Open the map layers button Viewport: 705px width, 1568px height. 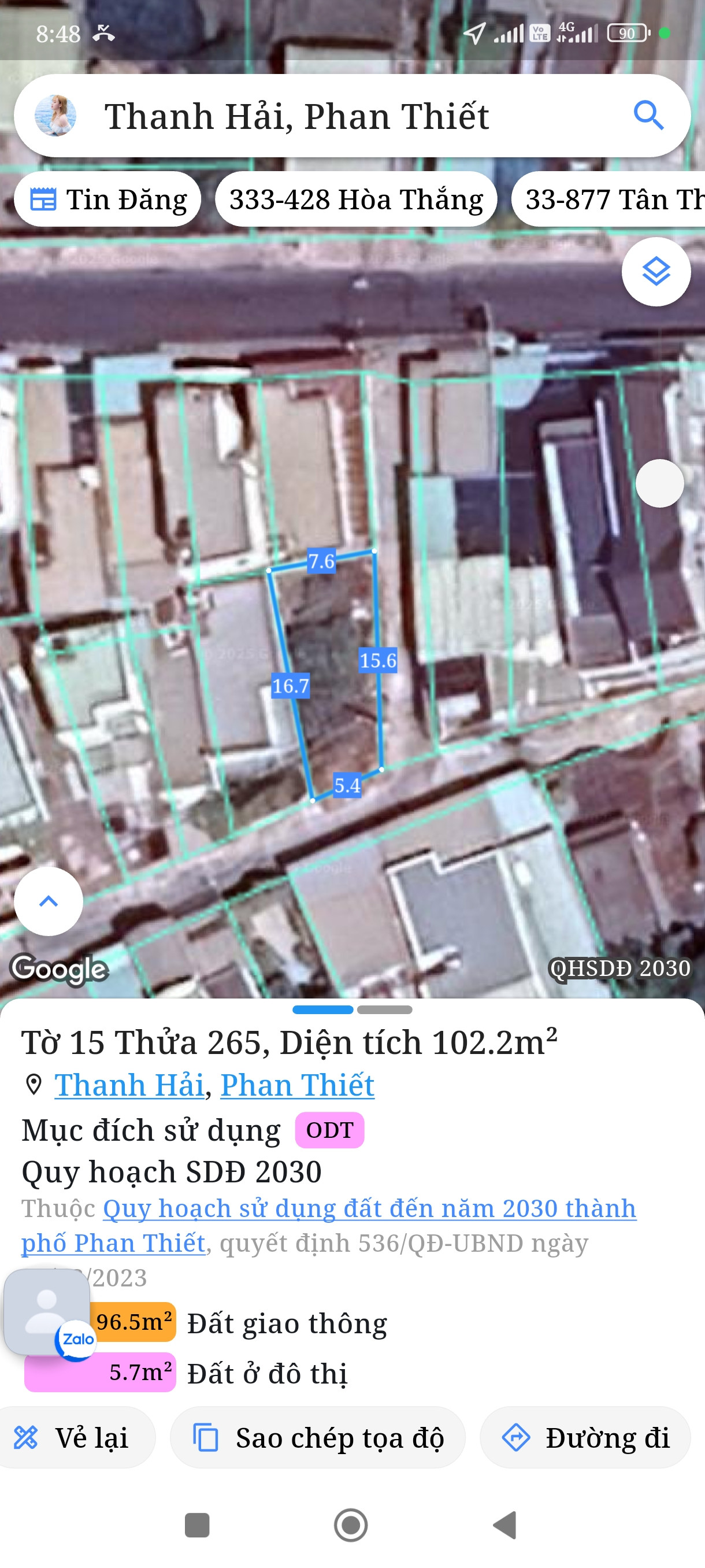pos(656,272)
